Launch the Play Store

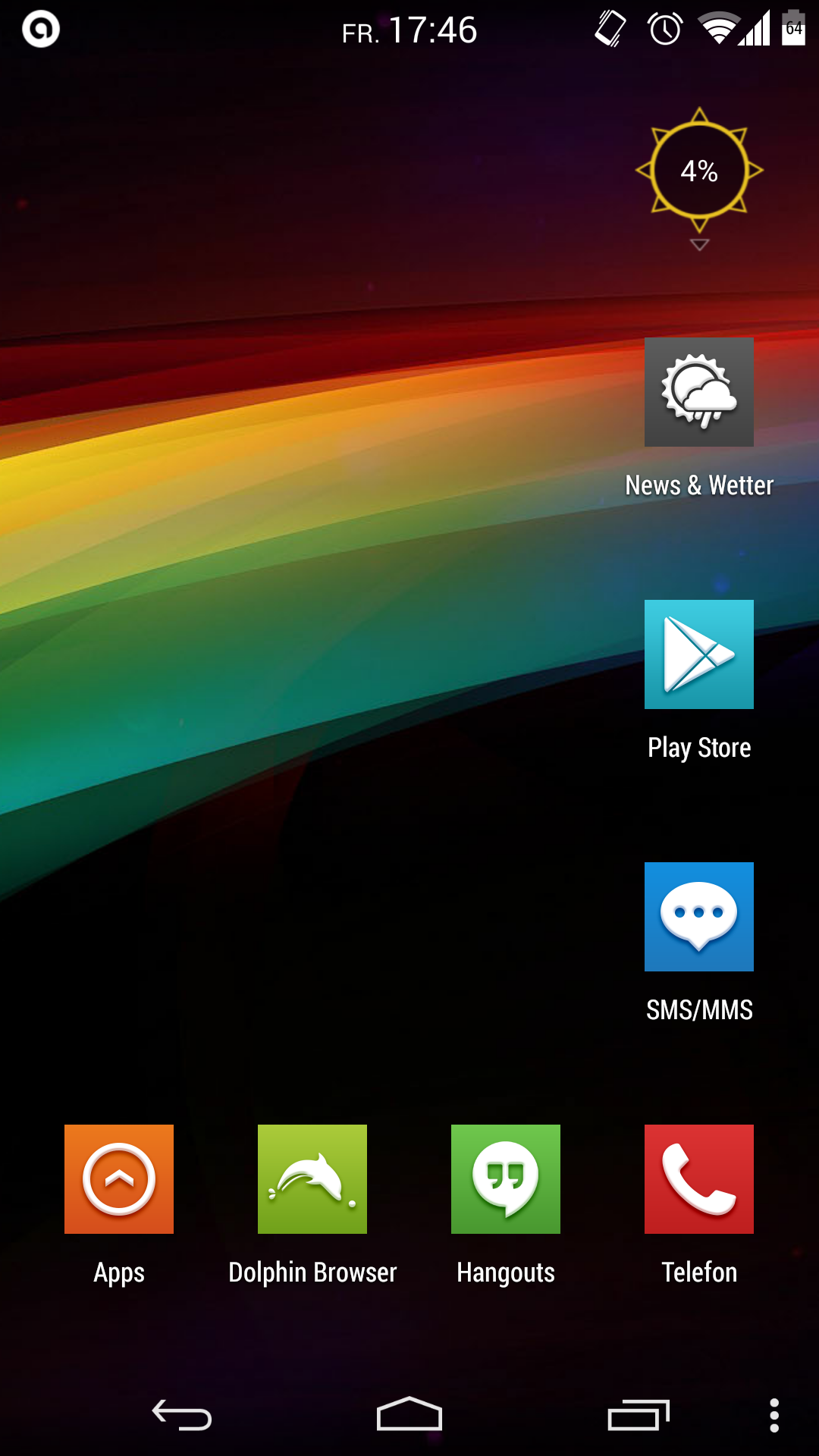coord(698,654)
